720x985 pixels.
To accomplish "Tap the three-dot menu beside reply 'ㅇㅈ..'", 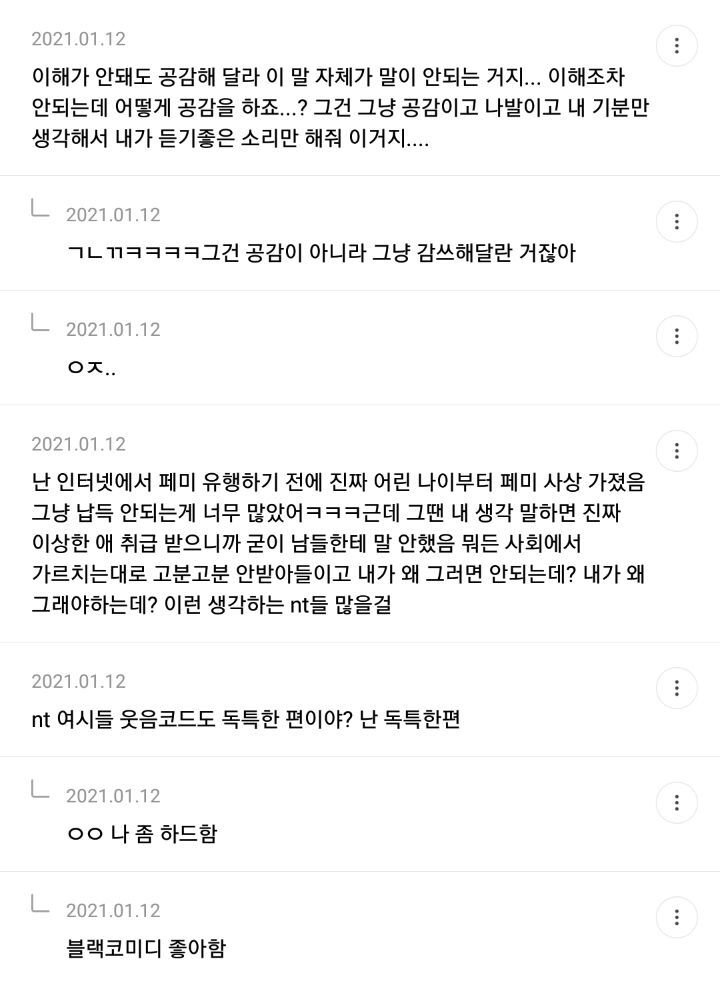I will (x=677, y=336).
